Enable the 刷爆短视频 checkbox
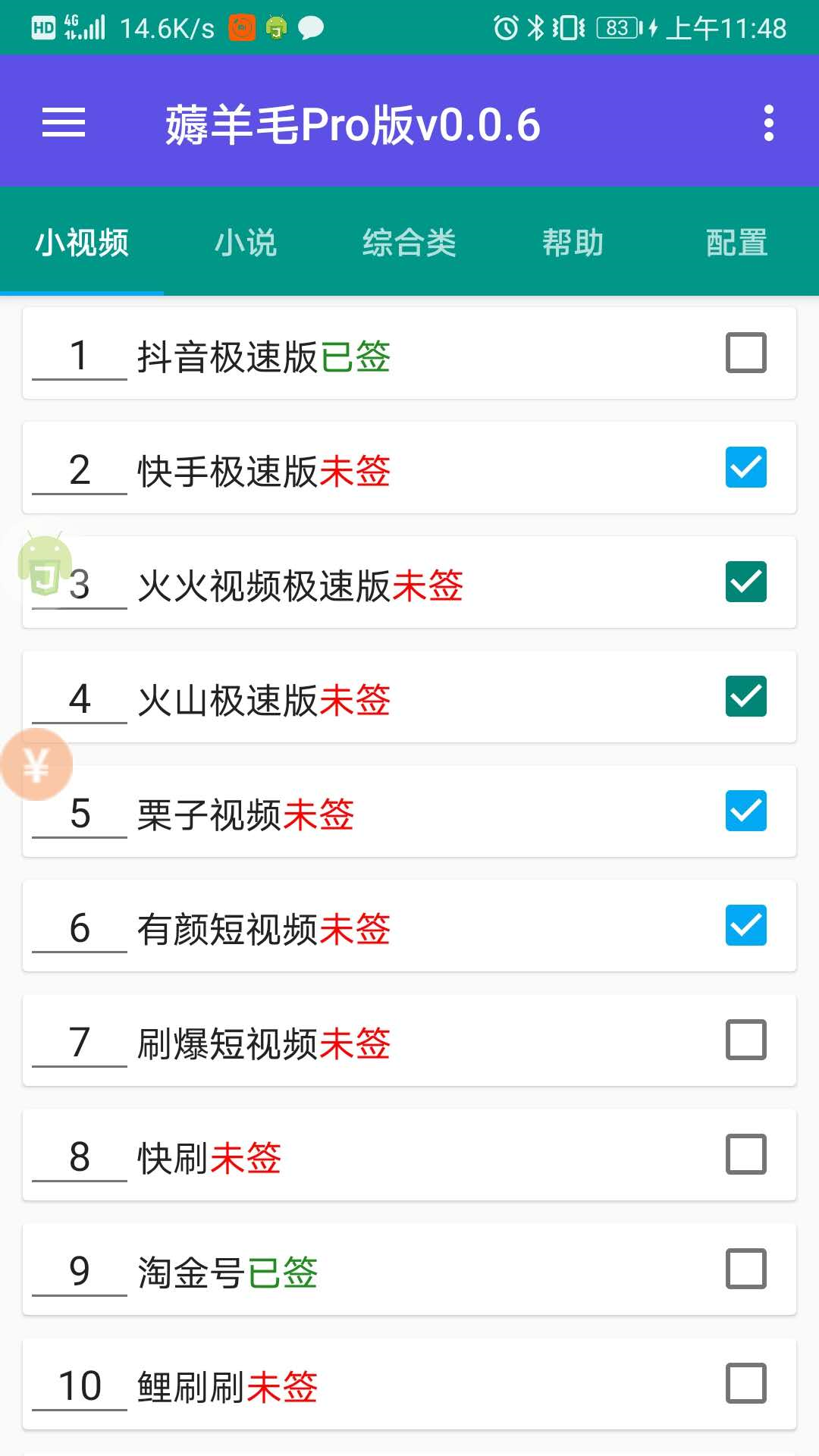The image size is (819, 1456). coord(746,1040)
